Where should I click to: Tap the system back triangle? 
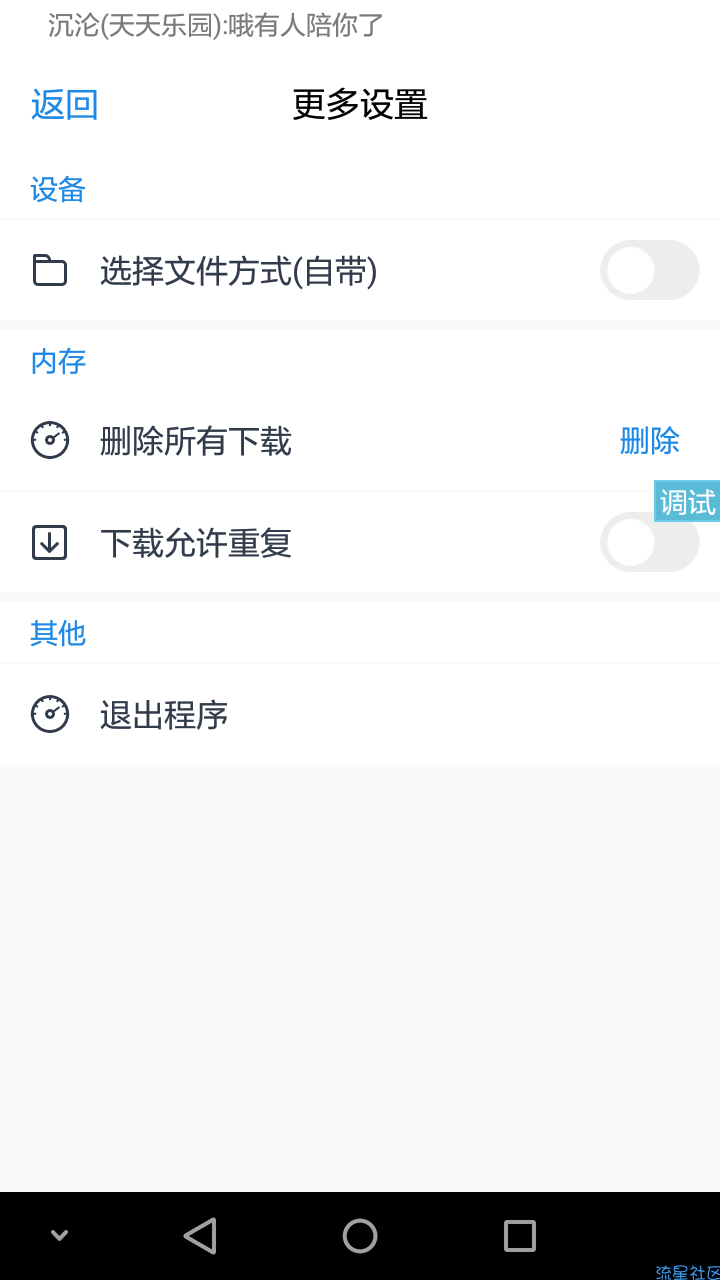point(200,1236)
